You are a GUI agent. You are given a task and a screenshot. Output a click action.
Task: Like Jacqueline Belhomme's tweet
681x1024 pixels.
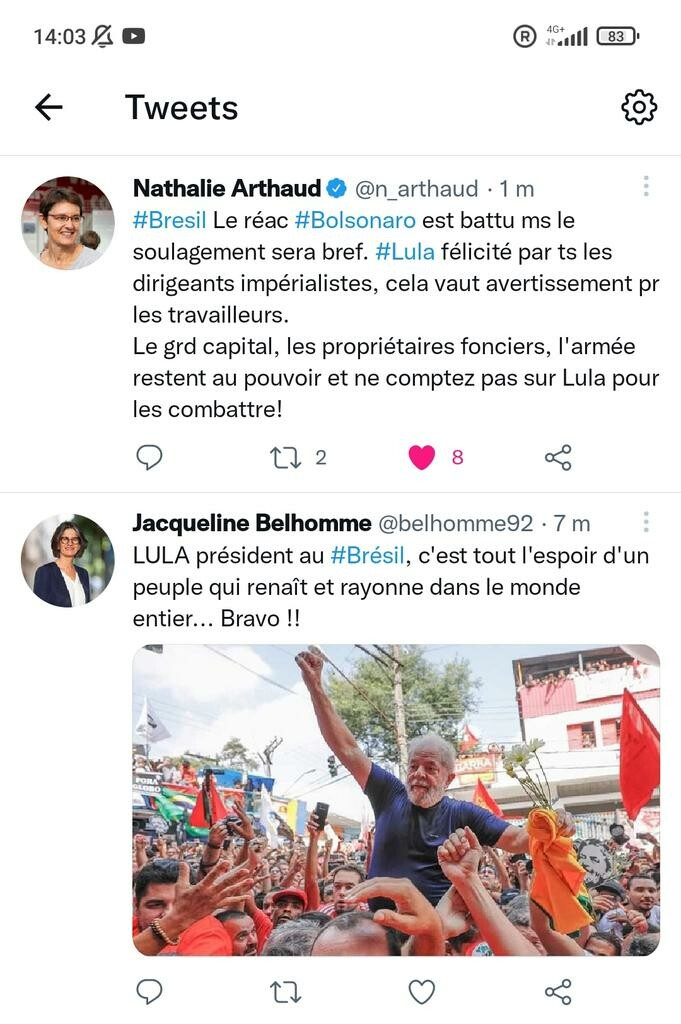[422, 992]
